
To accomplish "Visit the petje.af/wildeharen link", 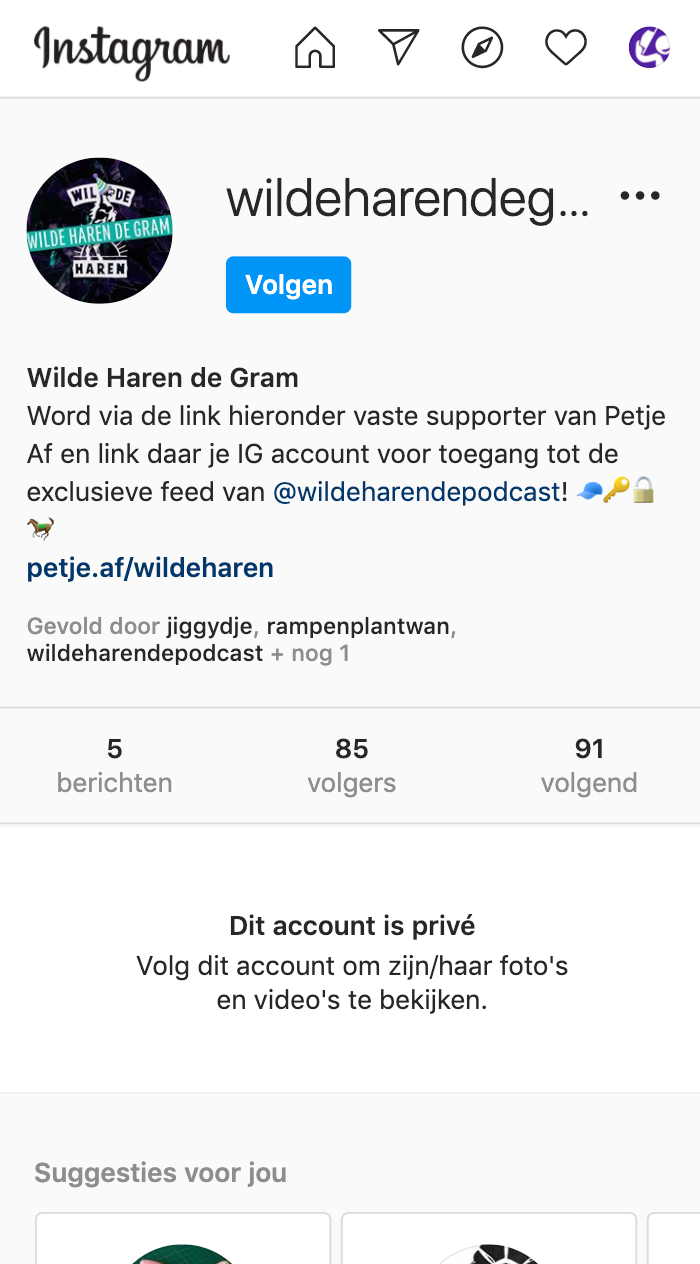I will click(150, 568).
